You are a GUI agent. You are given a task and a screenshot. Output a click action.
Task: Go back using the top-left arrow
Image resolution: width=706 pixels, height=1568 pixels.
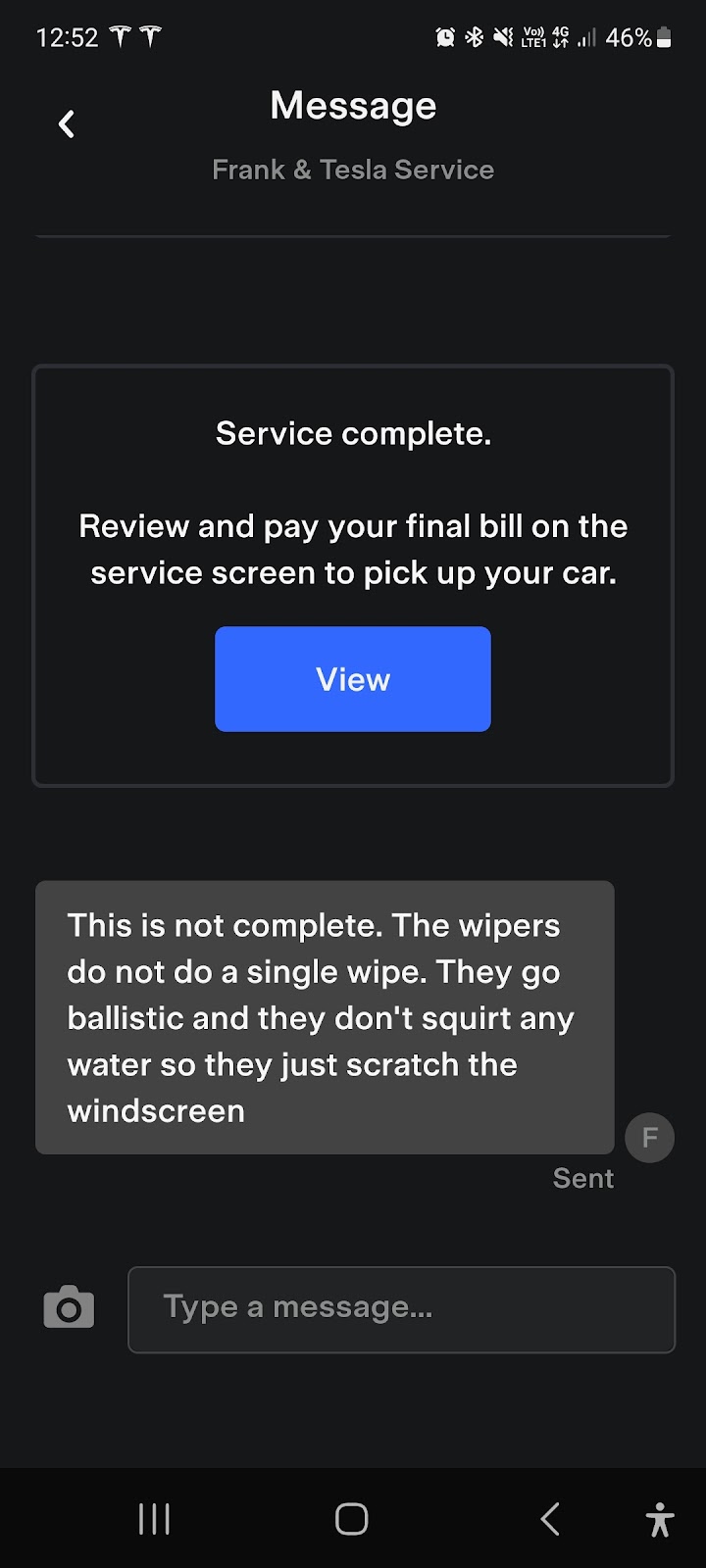[66, 124]
